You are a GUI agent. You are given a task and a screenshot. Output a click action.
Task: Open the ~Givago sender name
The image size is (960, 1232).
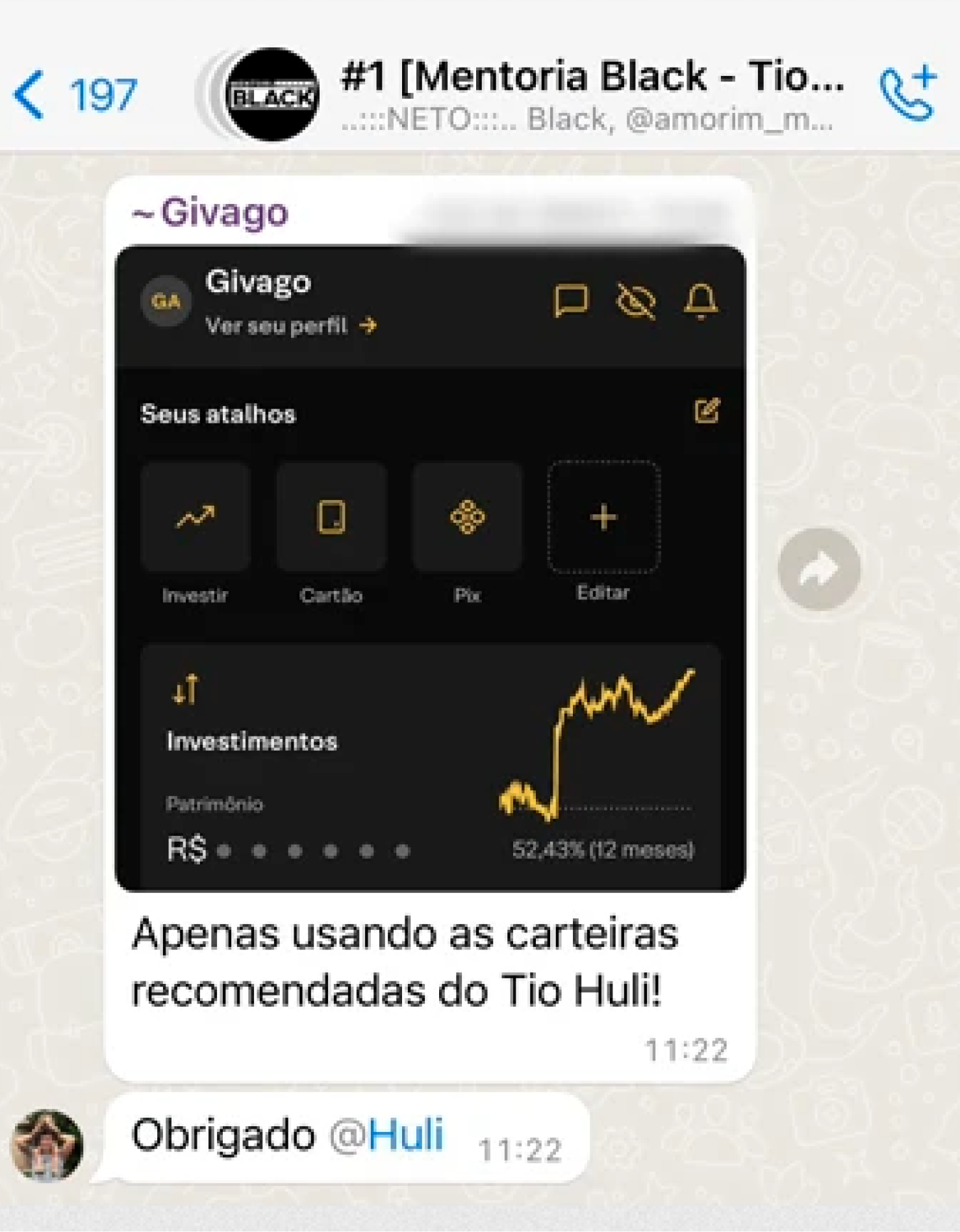point(210,213)
